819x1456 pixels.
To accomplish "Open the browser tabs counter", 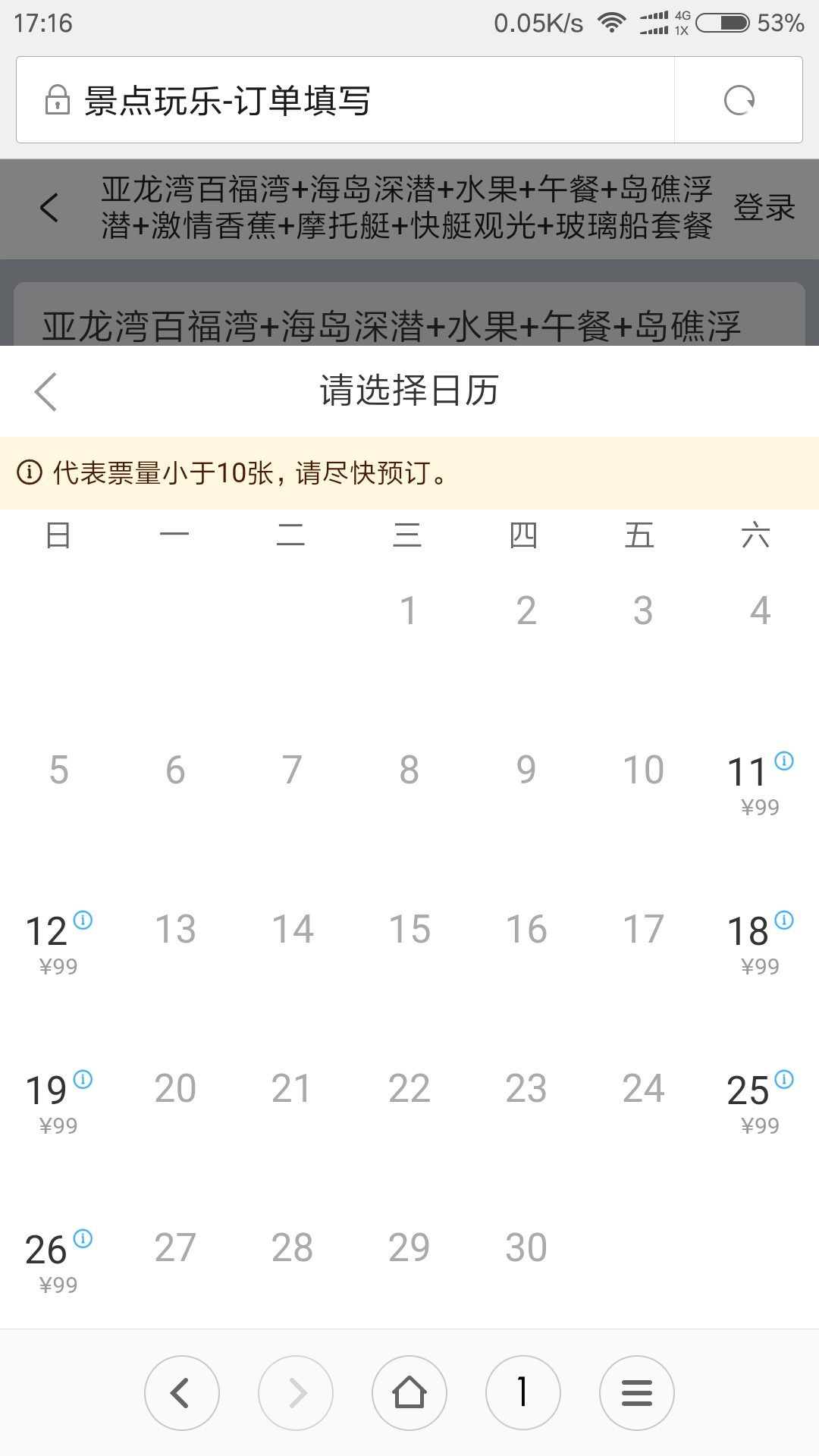I will [523, 1393].
